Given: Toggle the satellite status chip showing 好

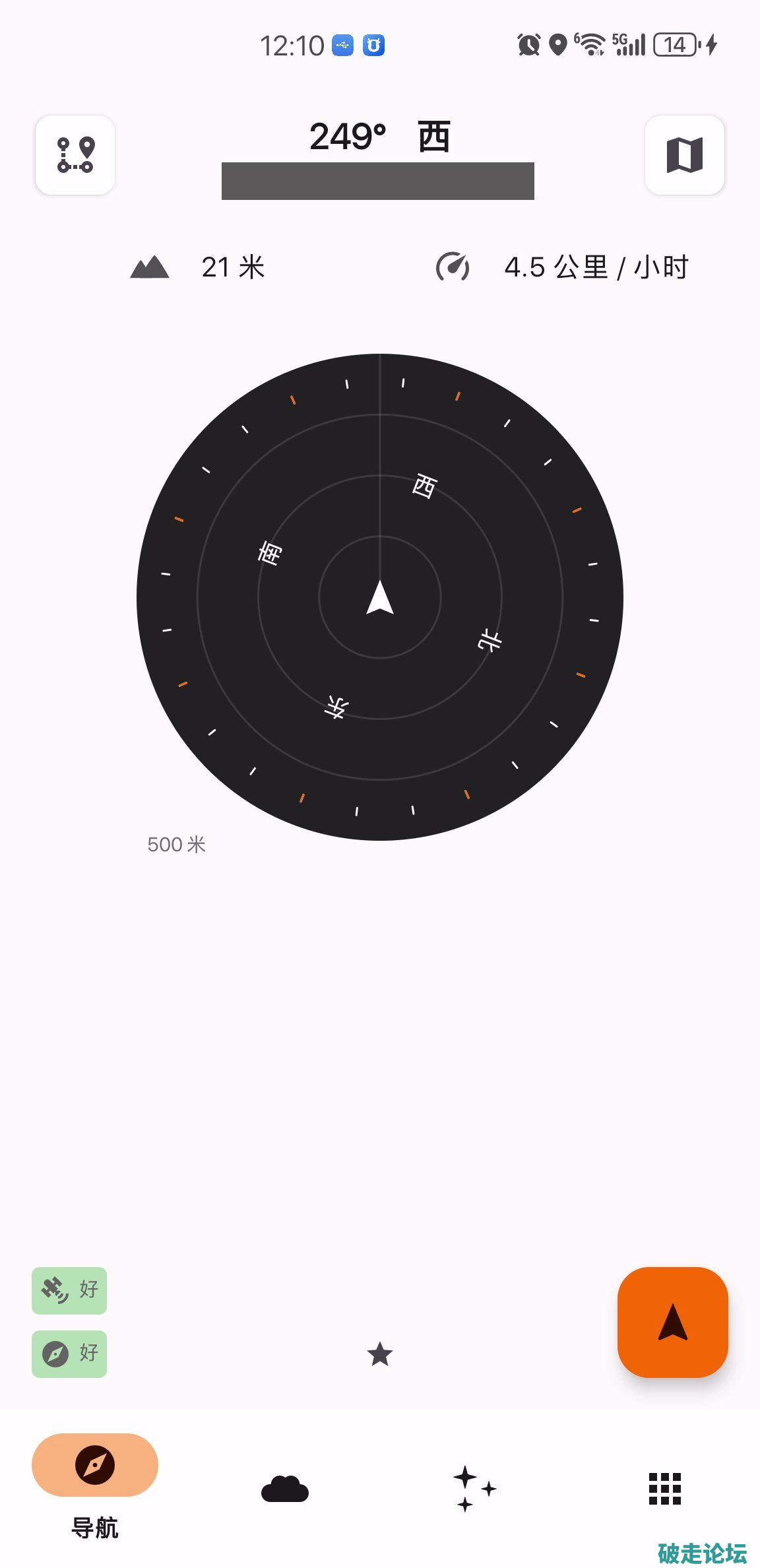Looking at the screenshot, I should [69, 1291].
